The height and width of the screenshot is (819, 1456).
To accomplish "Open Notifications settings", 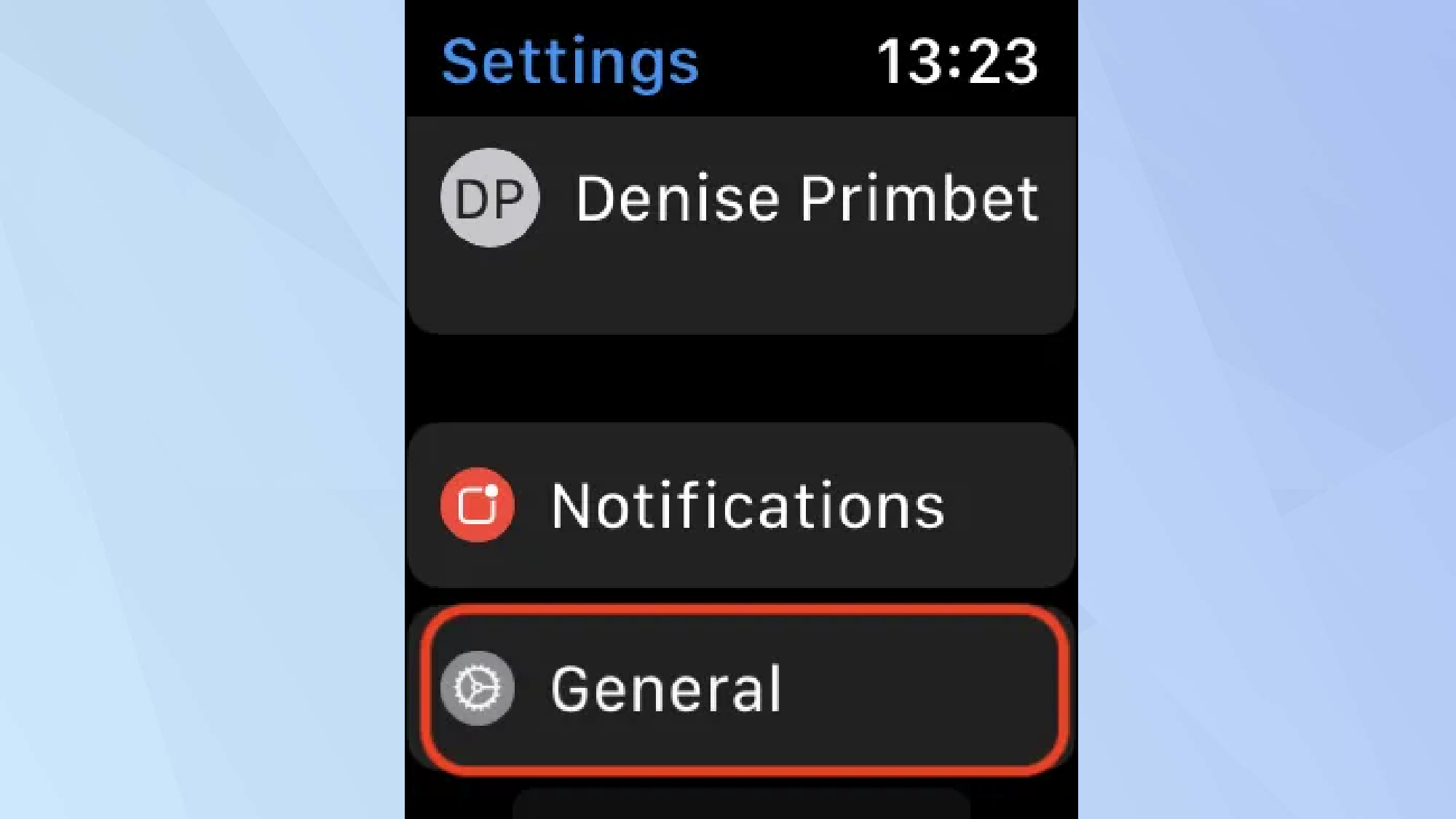I will [740, 505].
